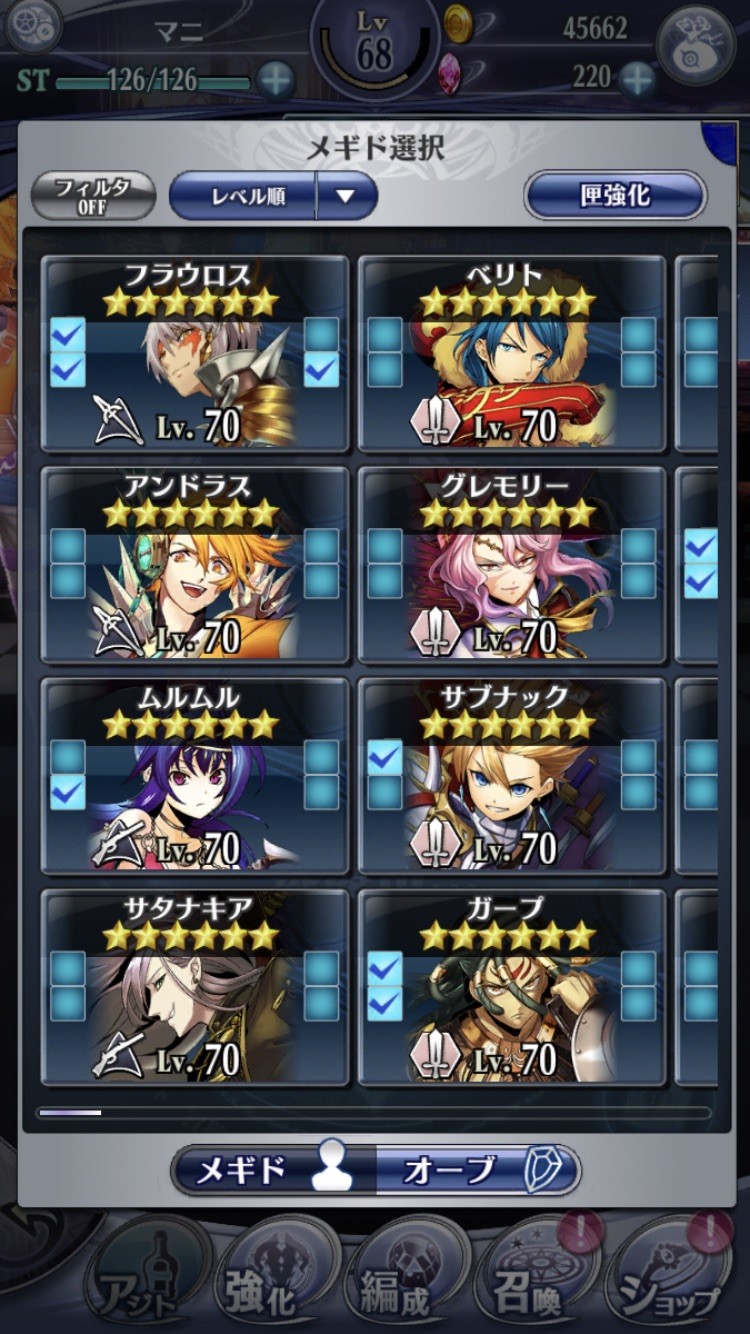The height and width of the screenshot is (1334, 750).
Task: Select the ガープ character card
Action: click(512, 987)
